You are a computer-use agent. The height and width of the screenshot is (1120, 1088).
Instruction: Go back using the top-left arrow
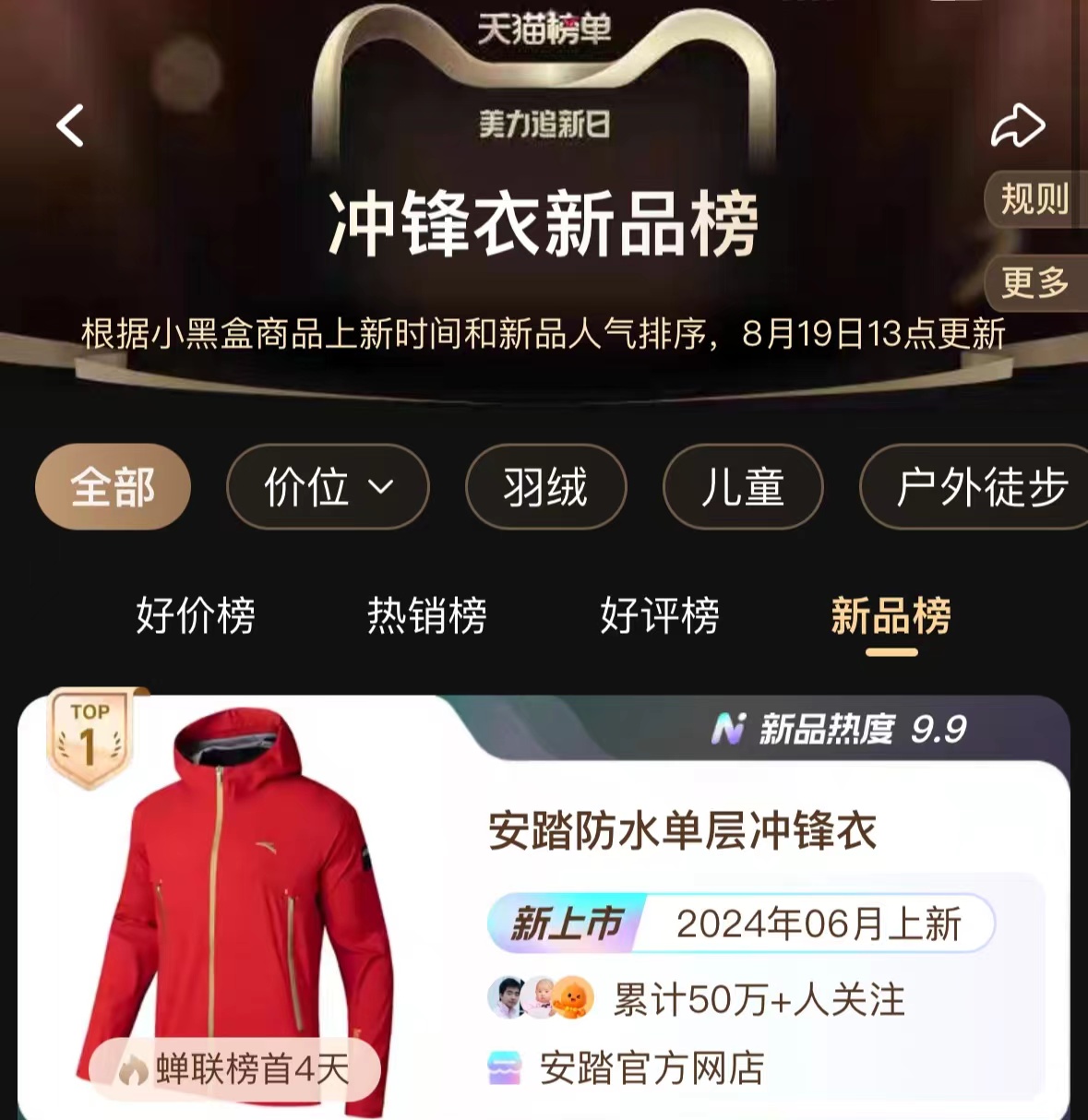pos(70,125)
